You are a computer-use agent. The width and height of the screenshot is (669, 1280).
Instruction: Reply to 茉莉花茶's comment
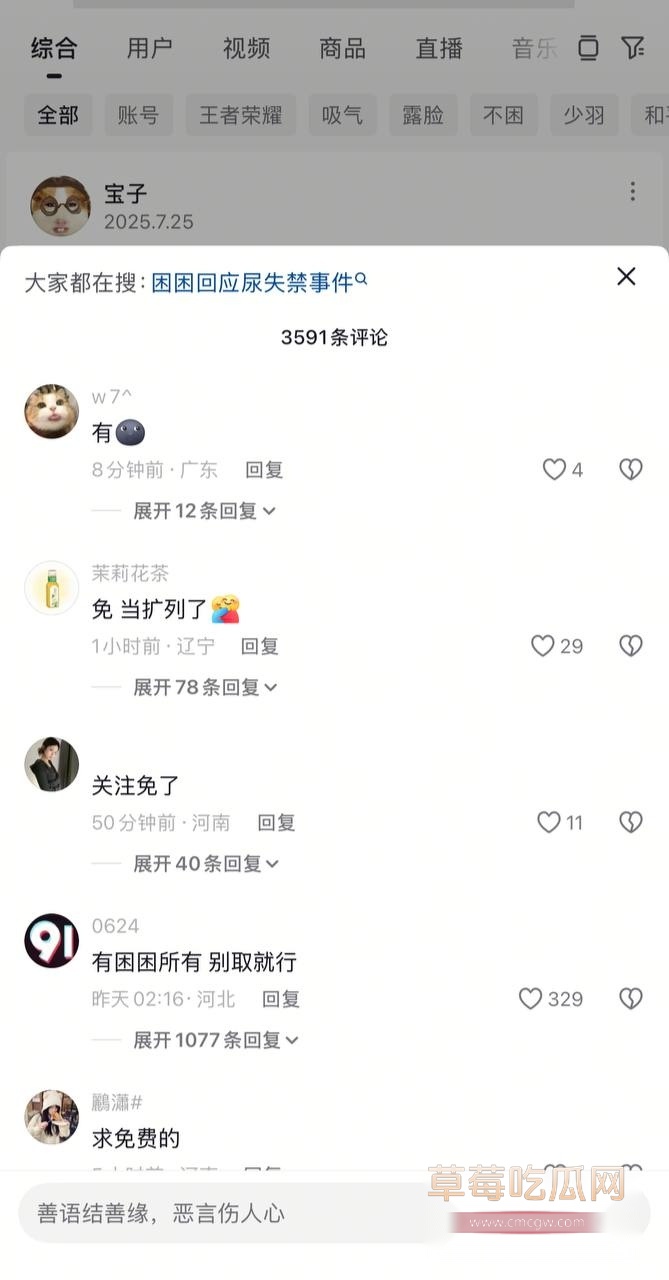[x=260, y=646]
